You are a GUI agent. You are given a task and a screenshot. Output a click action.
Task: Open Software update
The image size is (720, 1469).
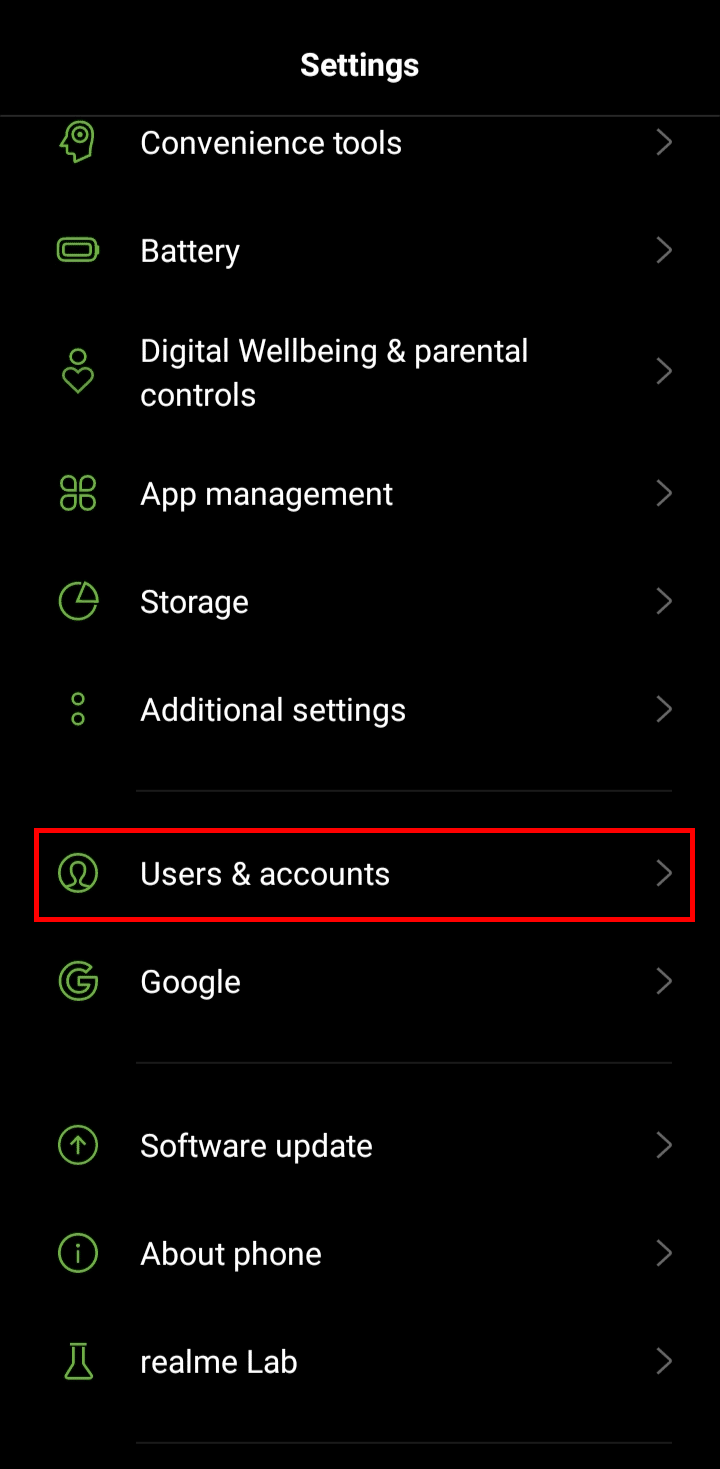point(360,1145)
